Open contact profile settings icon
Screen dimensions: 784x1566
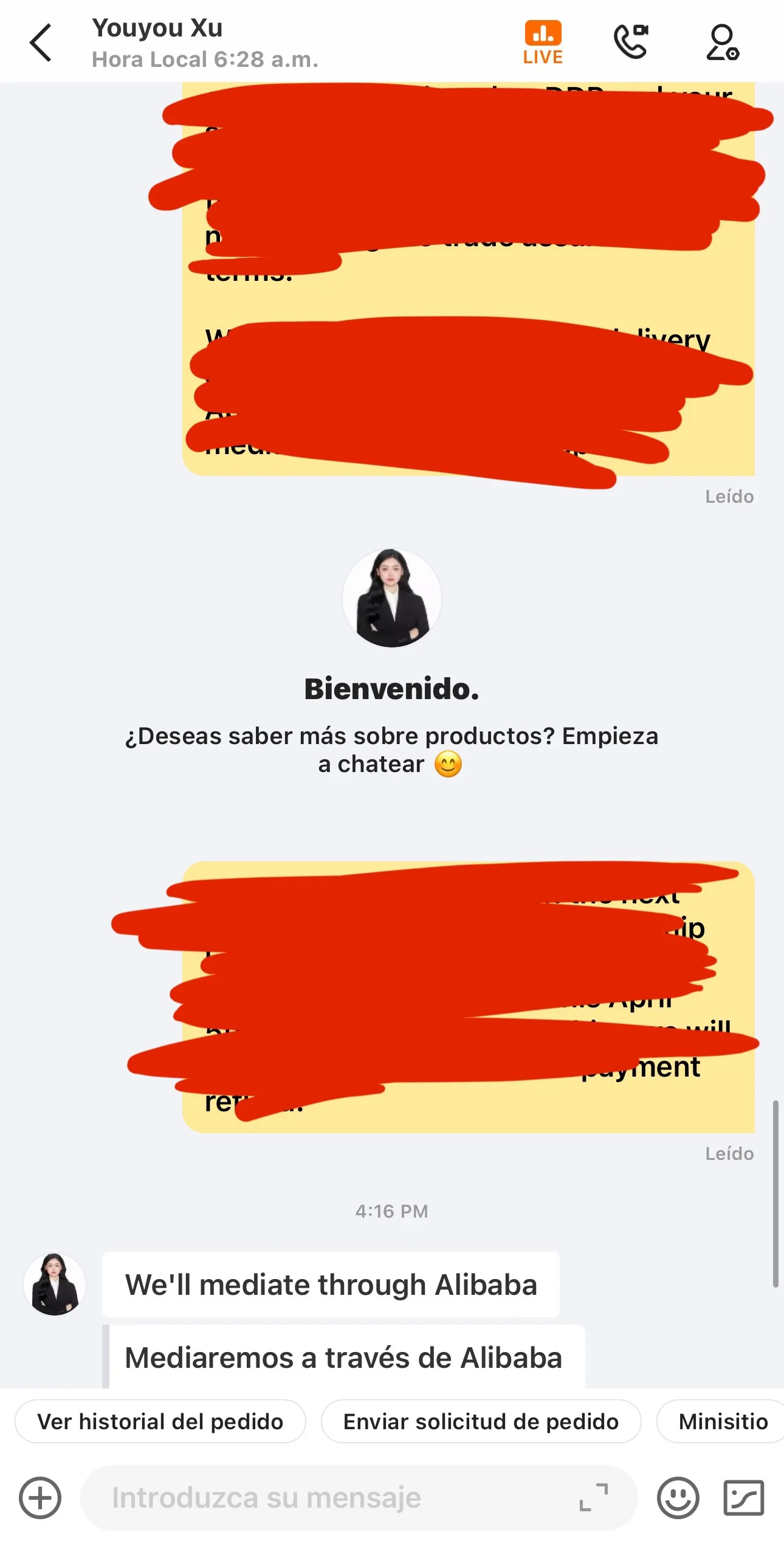722,42
